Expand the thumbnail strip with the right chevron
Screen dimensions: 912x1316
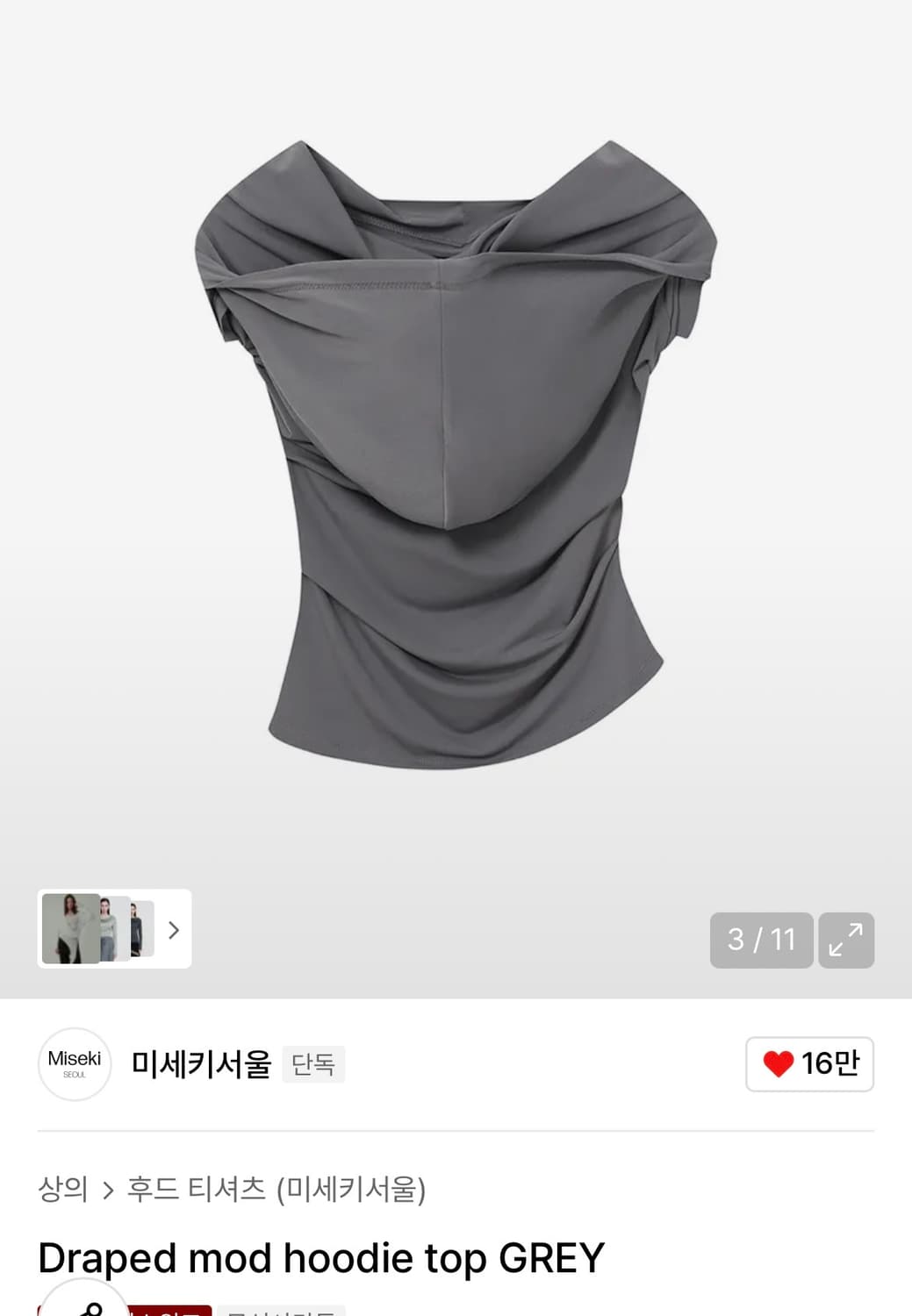click(x=174, y=929)
